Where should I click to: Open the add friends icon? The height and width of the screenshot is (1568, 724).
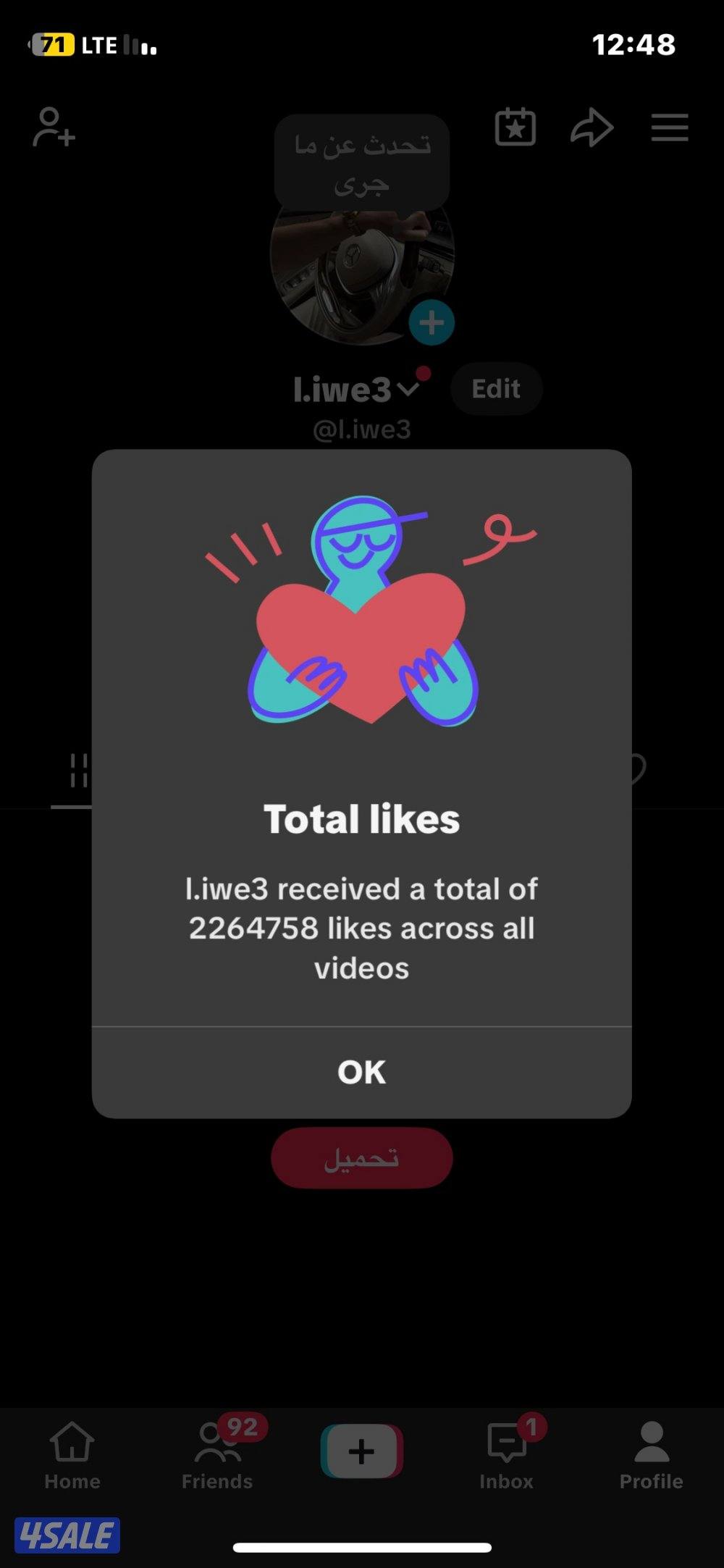coord(54,128)
